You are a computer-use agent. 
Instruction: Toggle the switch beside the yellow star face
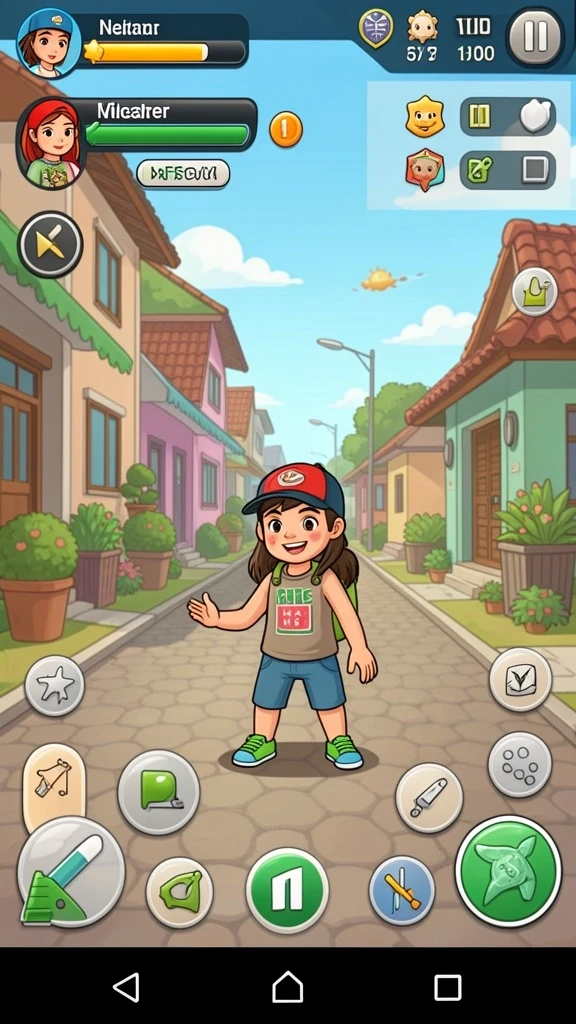[x=508, y=116]
